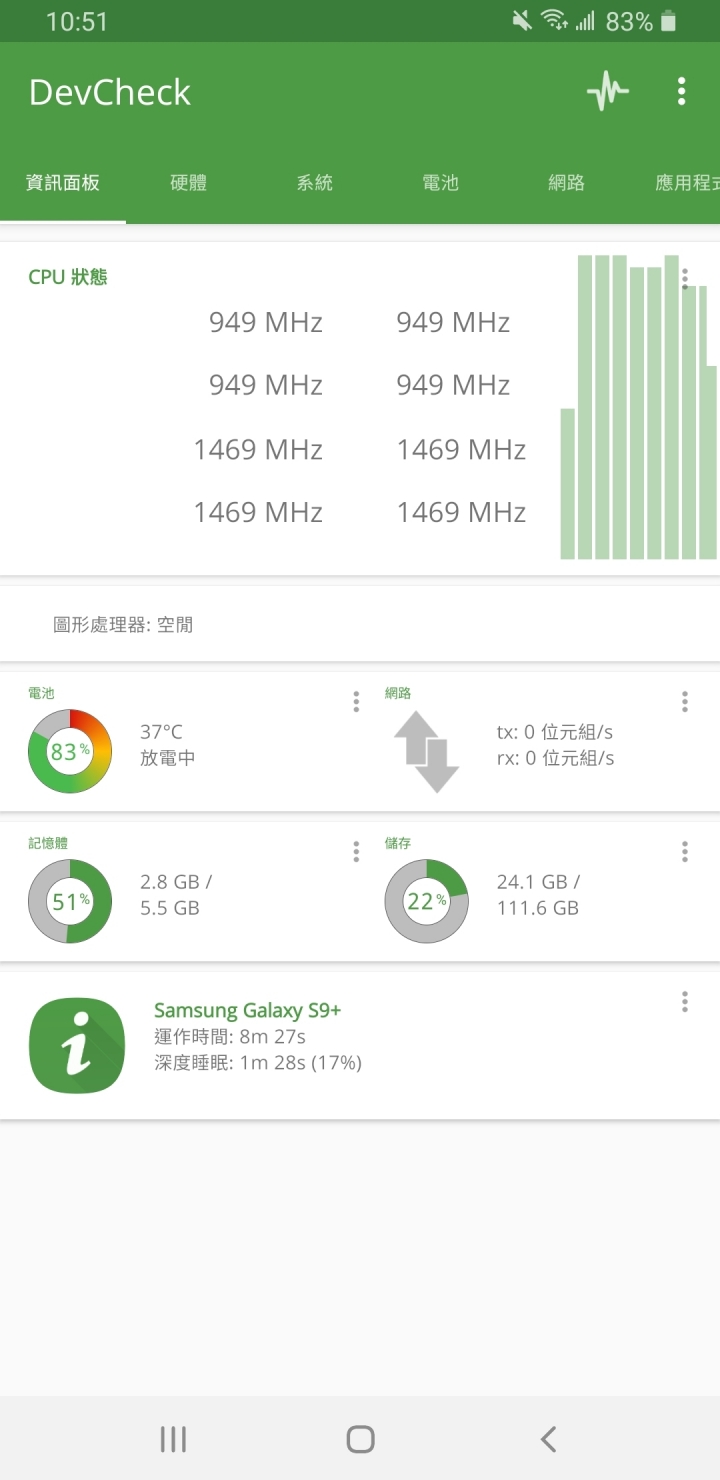This screenshot has width=720, height=1480.
Task: Open Samsung Galaxy S9+ card options menu
Action: 685,1001
